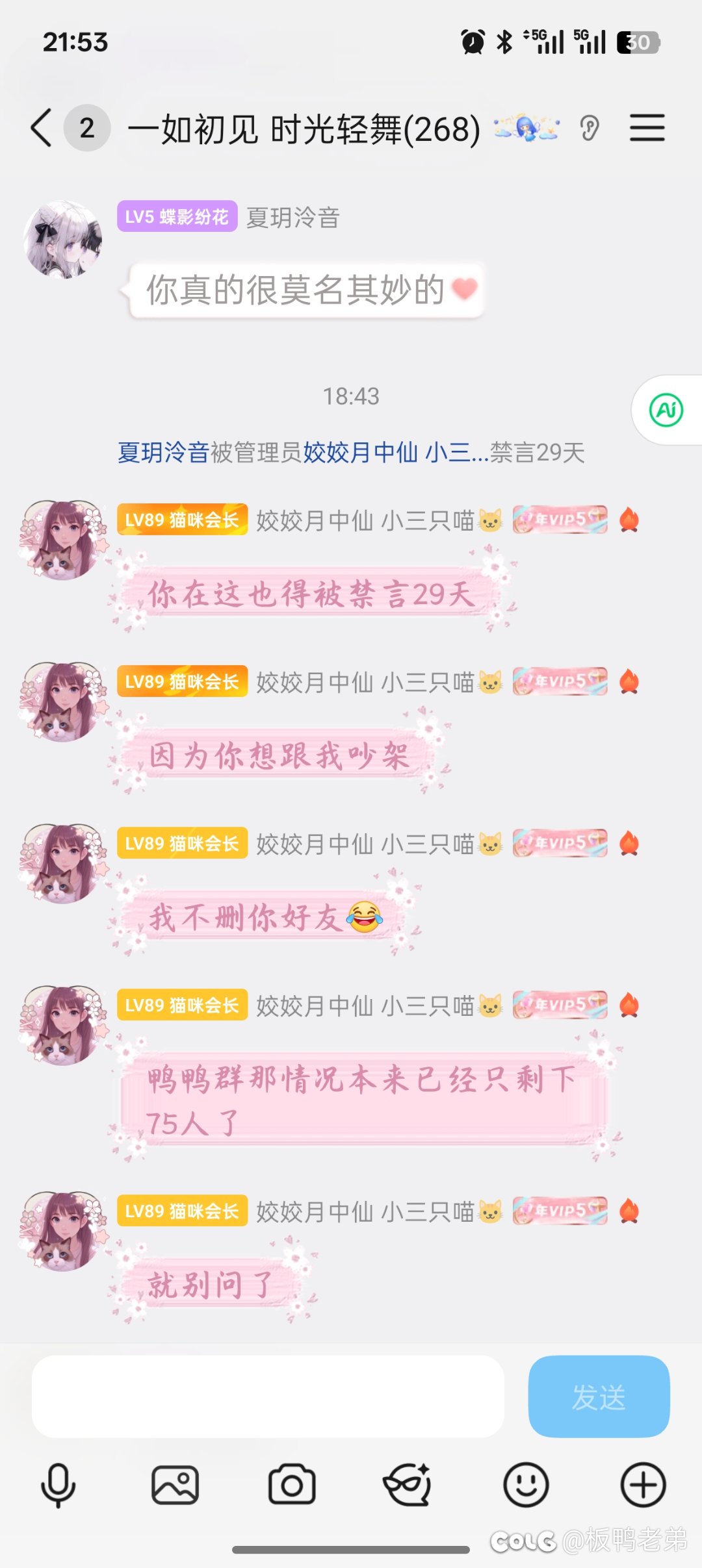Expand more options with the plus icon

point(643,1485)
